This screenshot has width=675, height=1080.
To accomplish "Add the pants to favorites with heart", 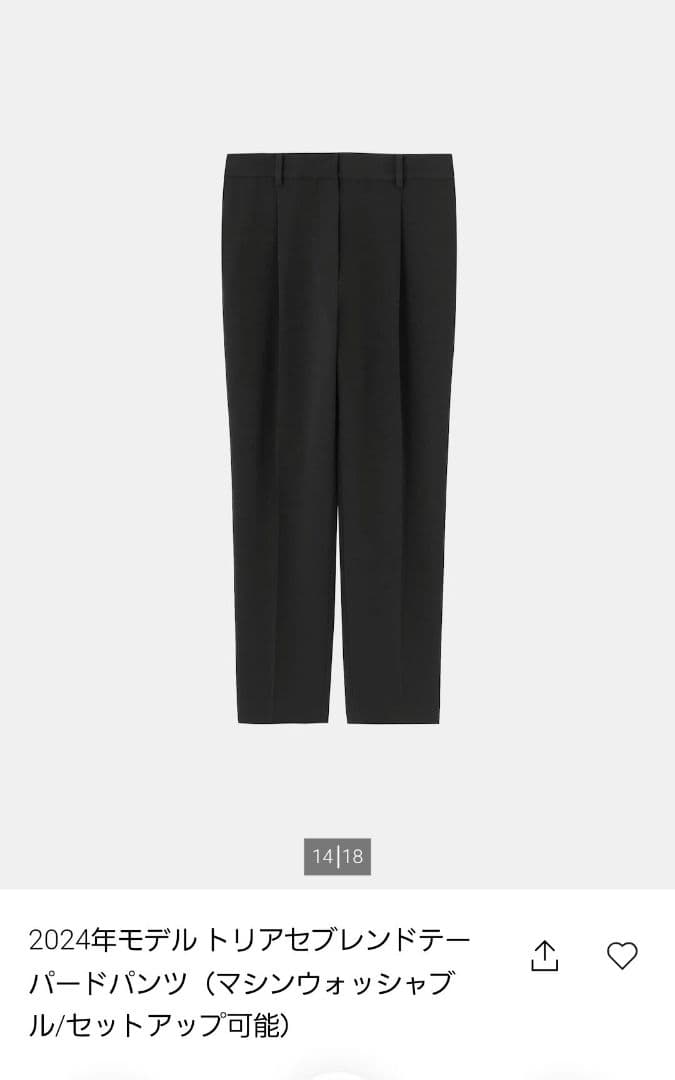I will coord(622,955).
